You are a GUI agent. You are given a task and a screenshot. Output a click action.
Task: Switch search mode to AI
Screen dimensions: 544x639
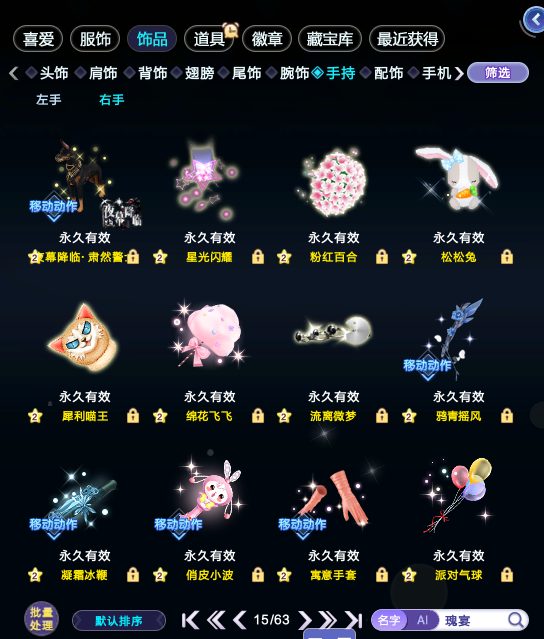point(423,620)
